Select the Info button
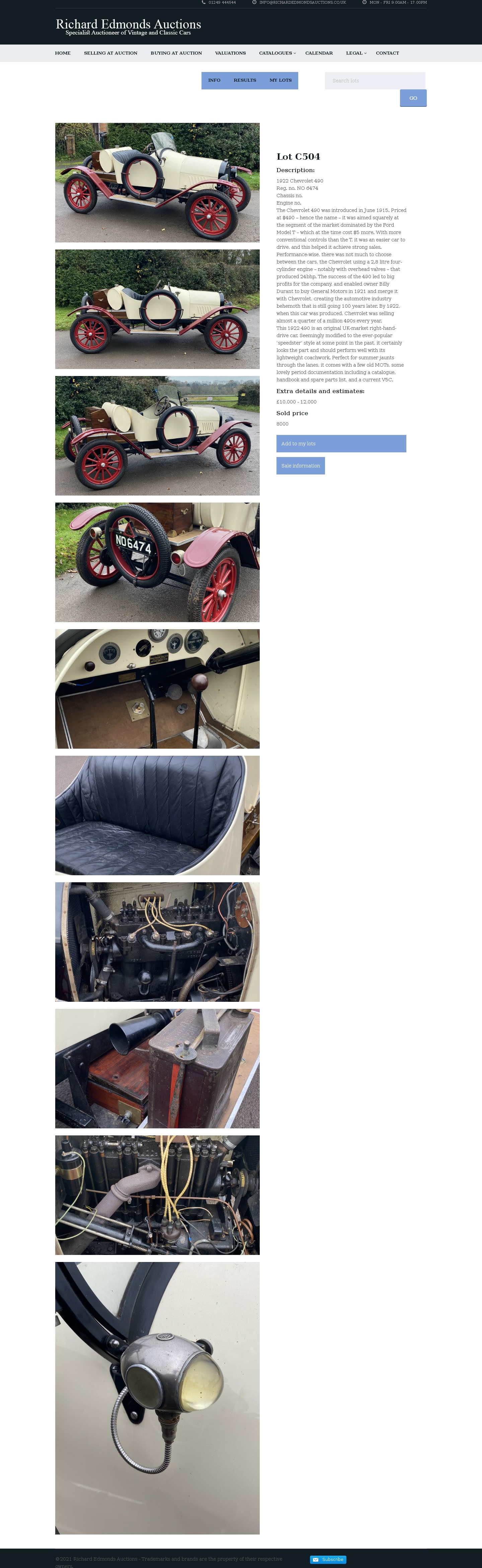Image resolution: width=482 pixels, height=1568 pixels. (x=214, y=80)
